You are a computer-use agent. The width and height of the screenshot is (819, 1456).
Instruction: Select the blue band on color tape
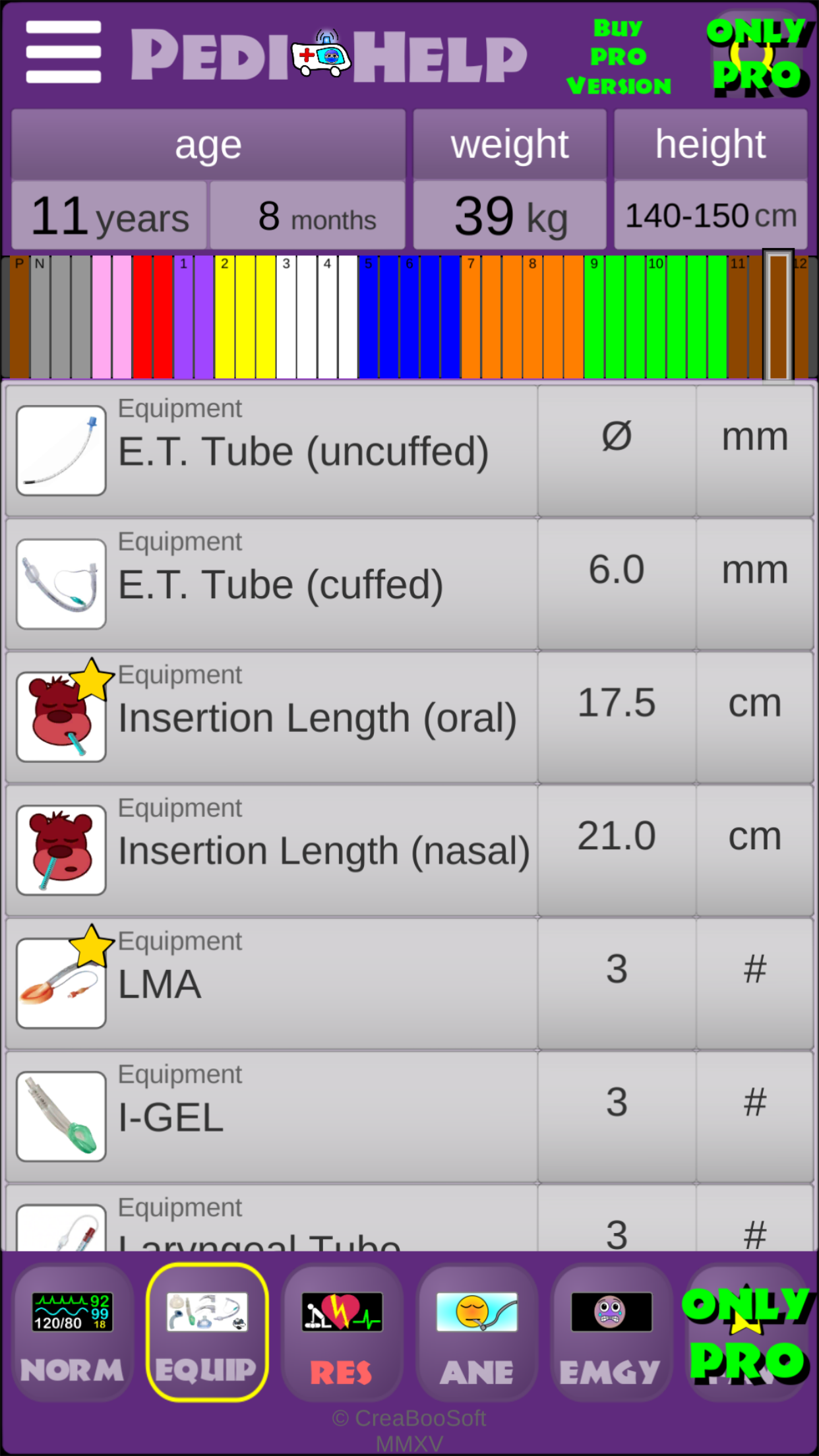coord(409,317)
